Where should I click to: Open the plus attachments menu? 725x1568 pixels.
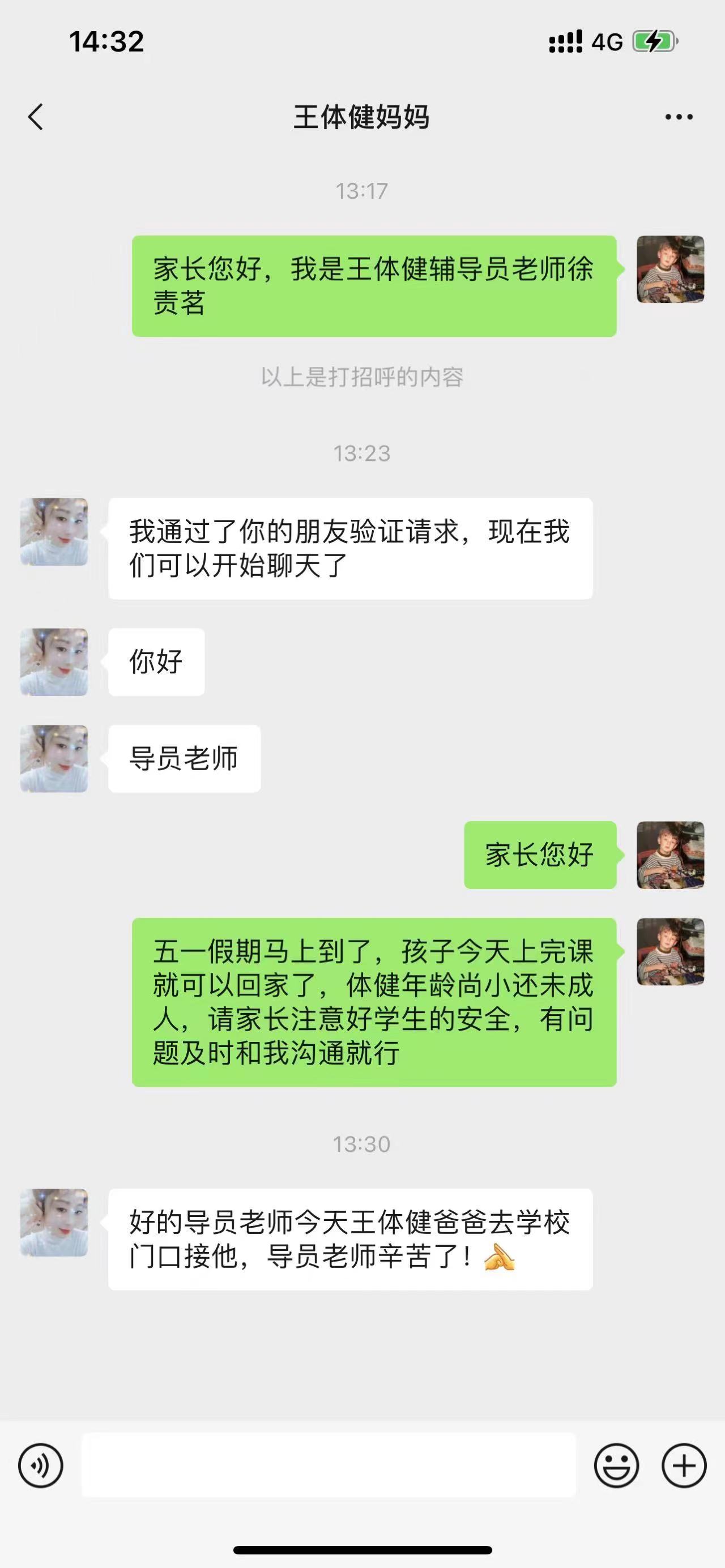pyautogui.click(x=684, y=1465)
